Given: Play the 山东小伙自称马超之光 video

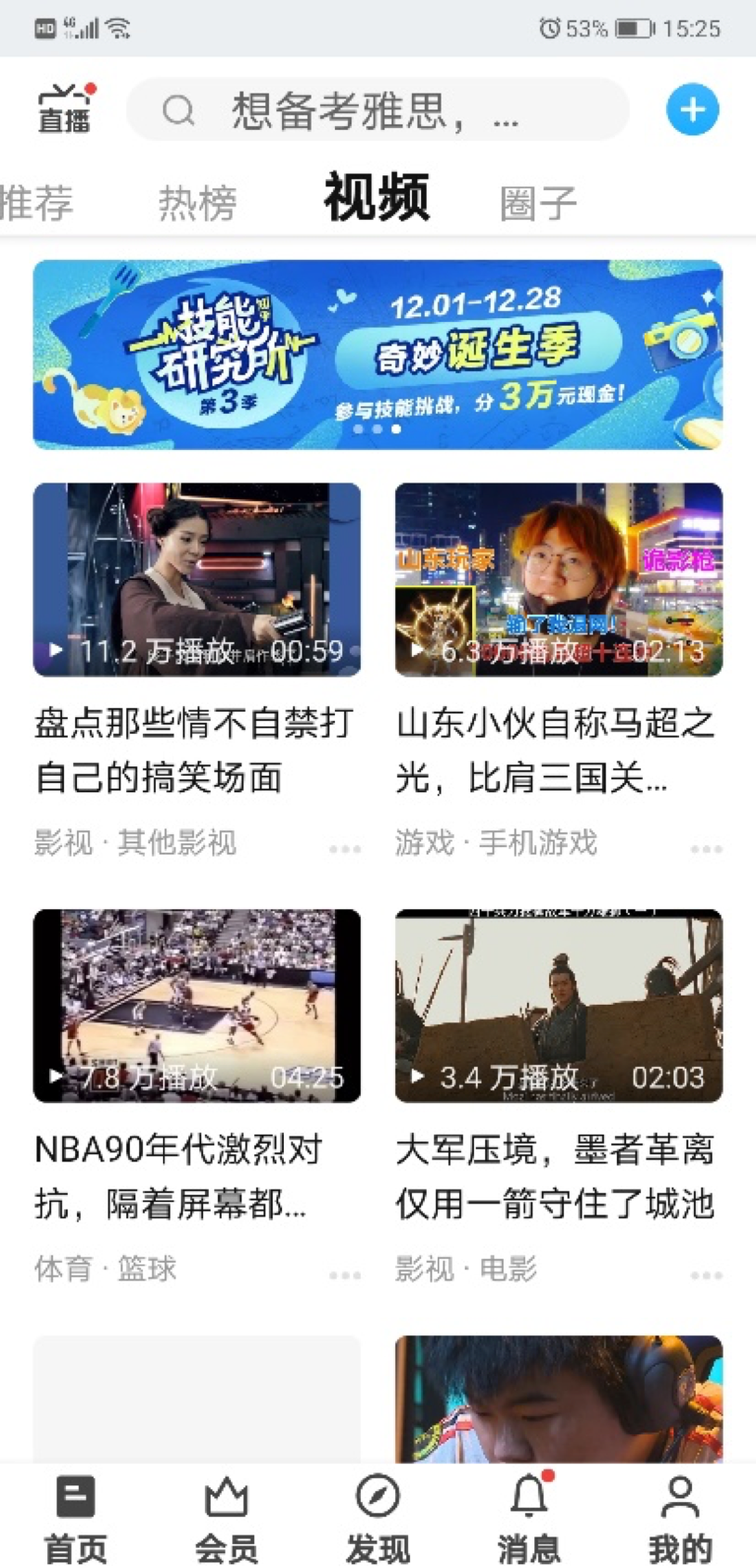Looking at the screenshot, I should (558, 579).
